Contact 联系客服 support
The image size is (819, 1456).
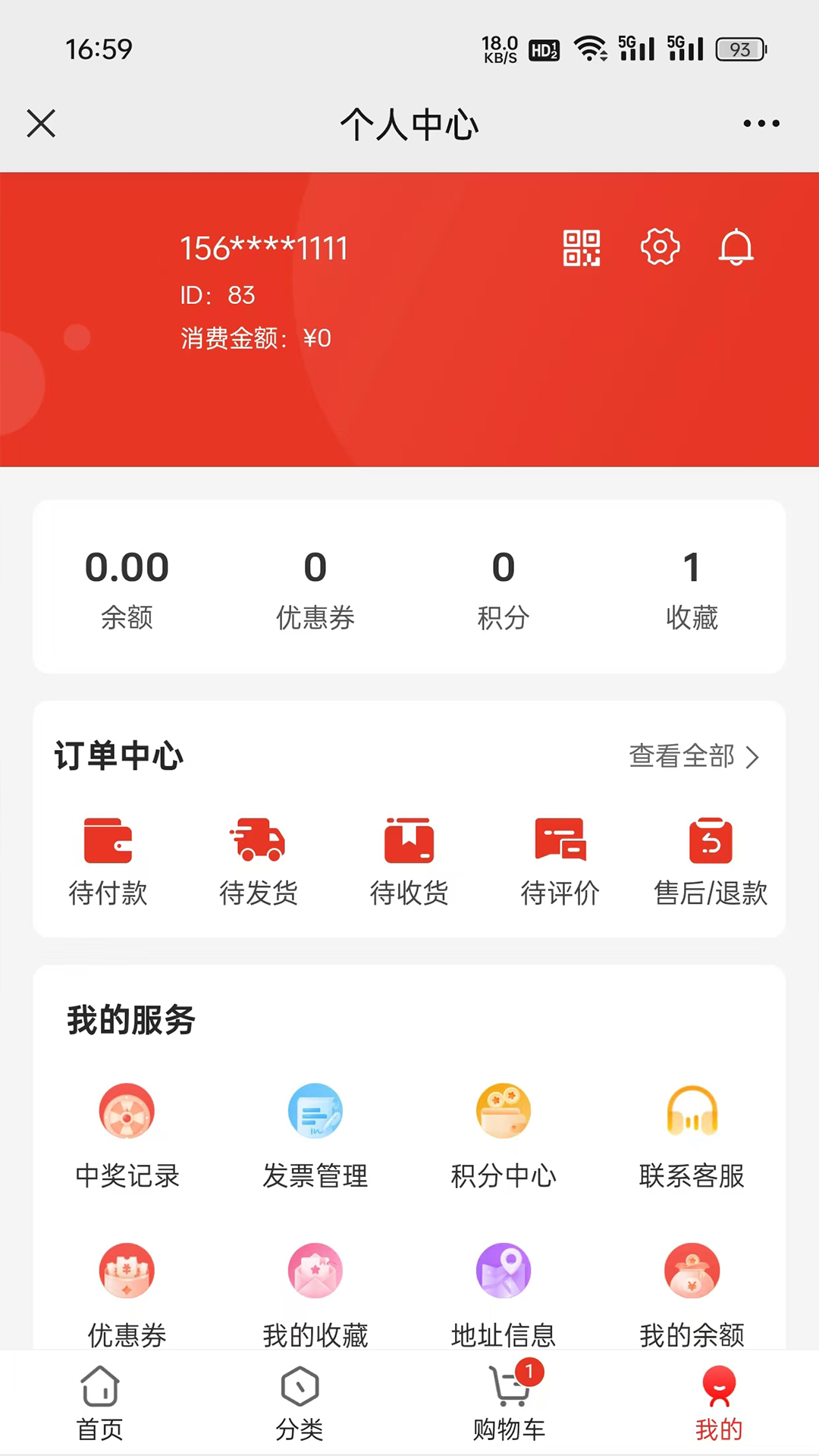point(692,1135)
